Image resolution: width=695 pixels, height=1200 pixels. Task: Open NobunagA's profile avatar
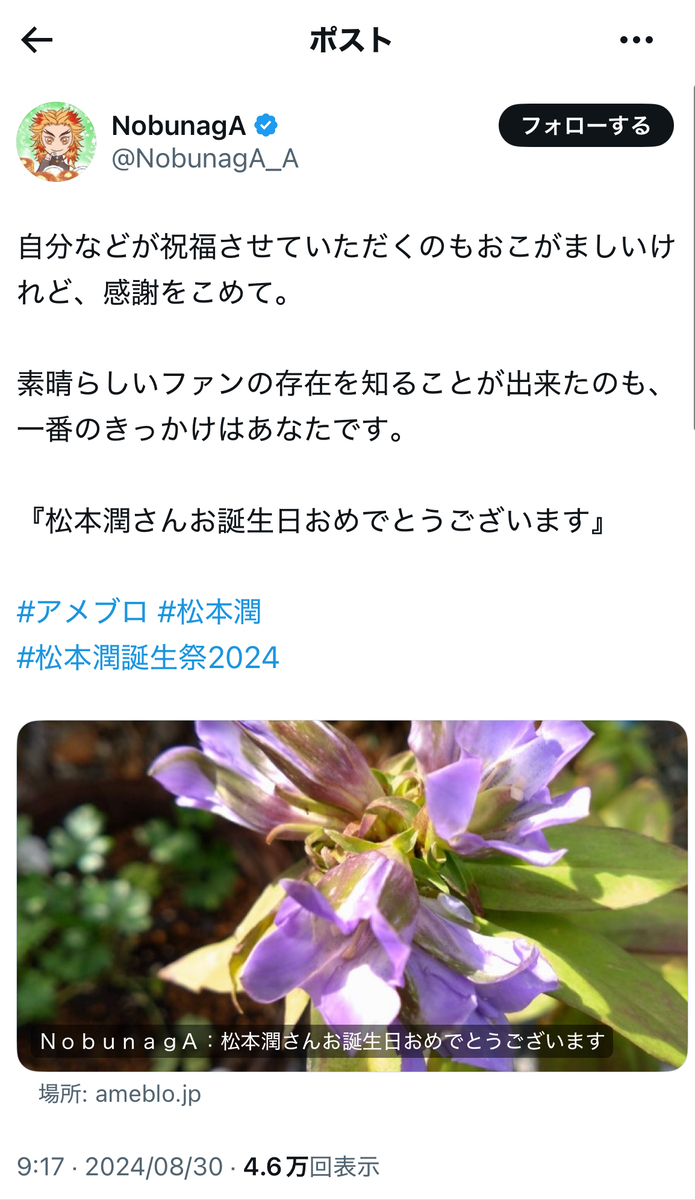tap(57, 141)
